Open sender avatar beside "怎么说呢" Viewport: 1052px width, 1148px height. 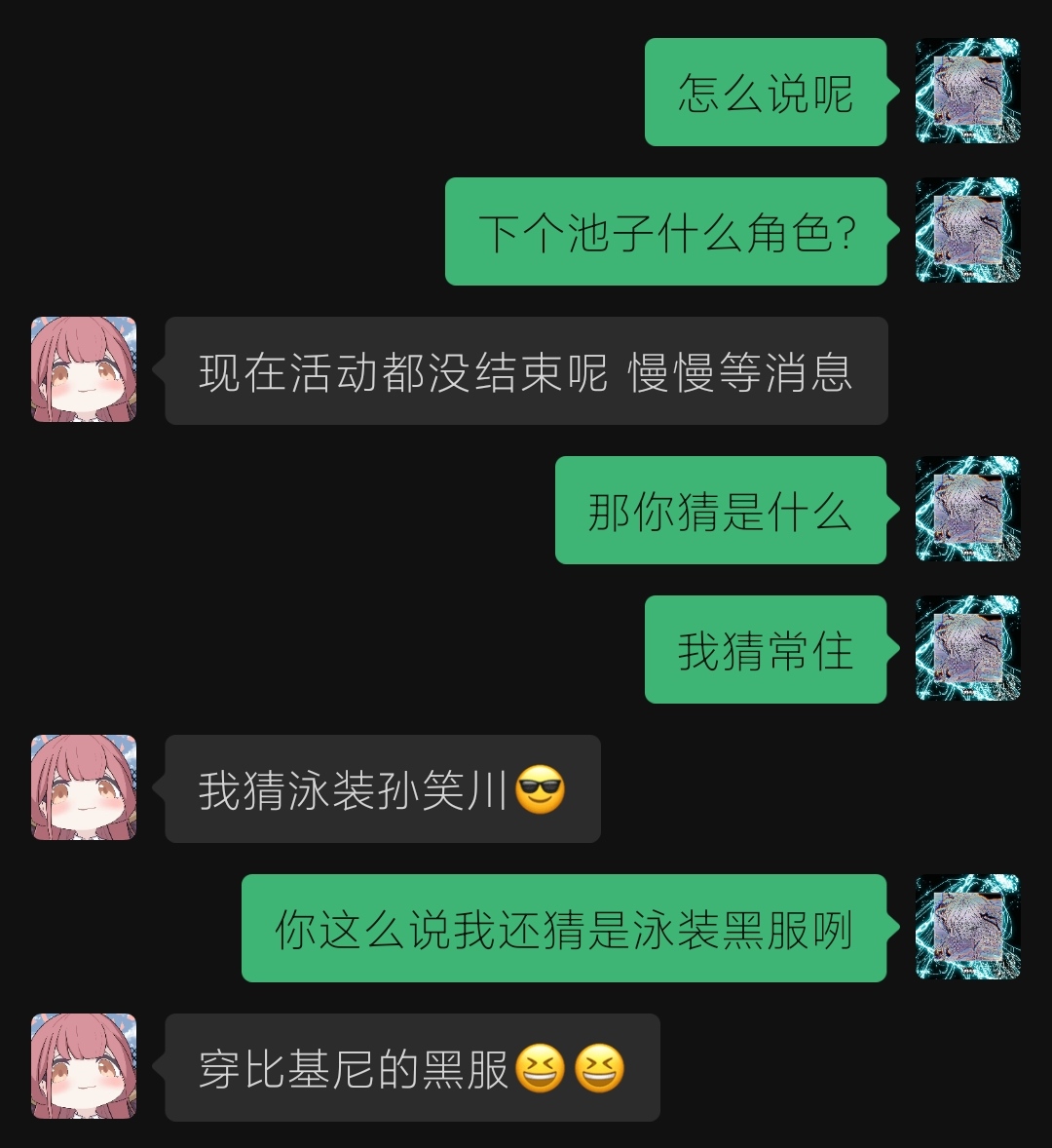pos(967,92)
